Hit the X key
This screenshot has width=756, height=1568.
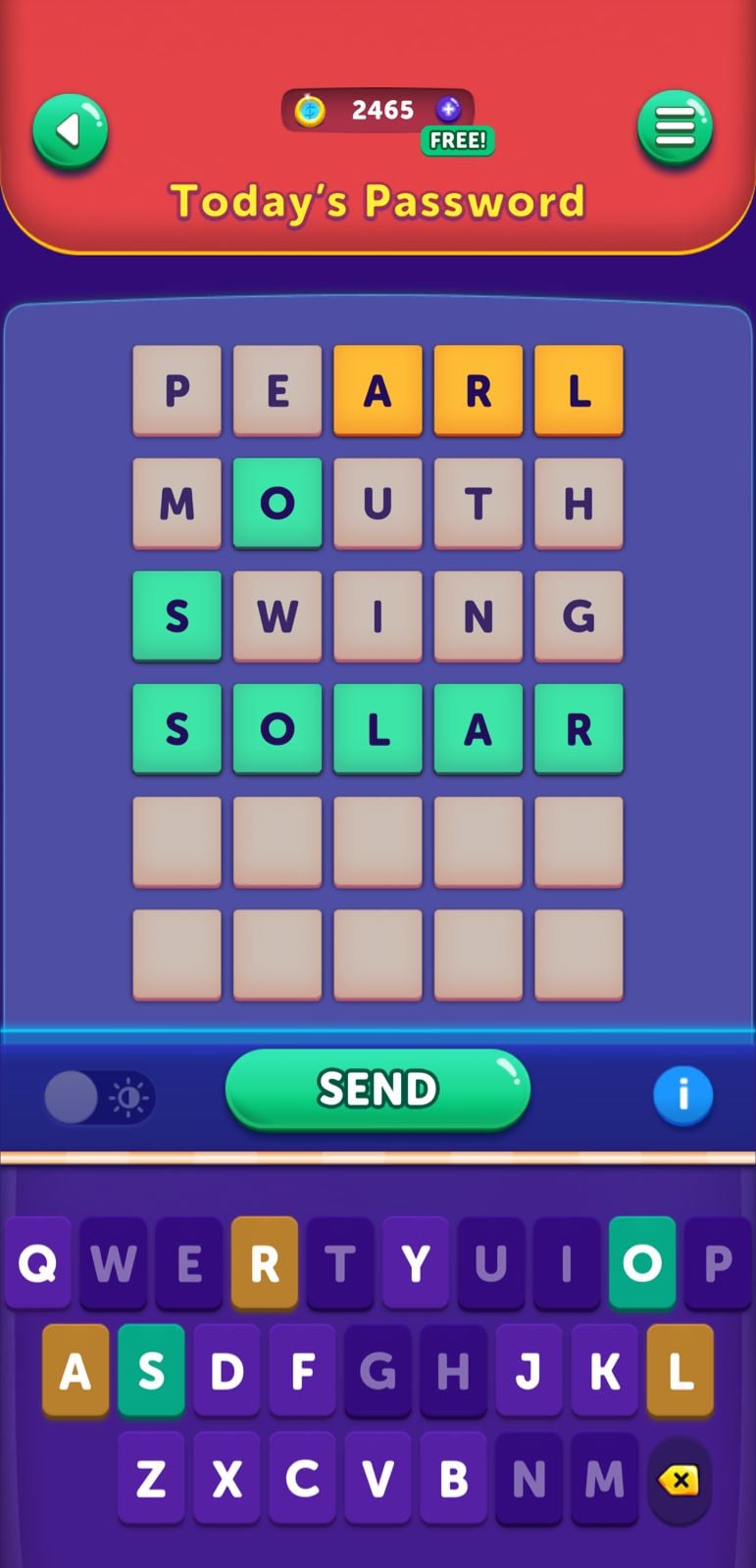[227, 1479]
